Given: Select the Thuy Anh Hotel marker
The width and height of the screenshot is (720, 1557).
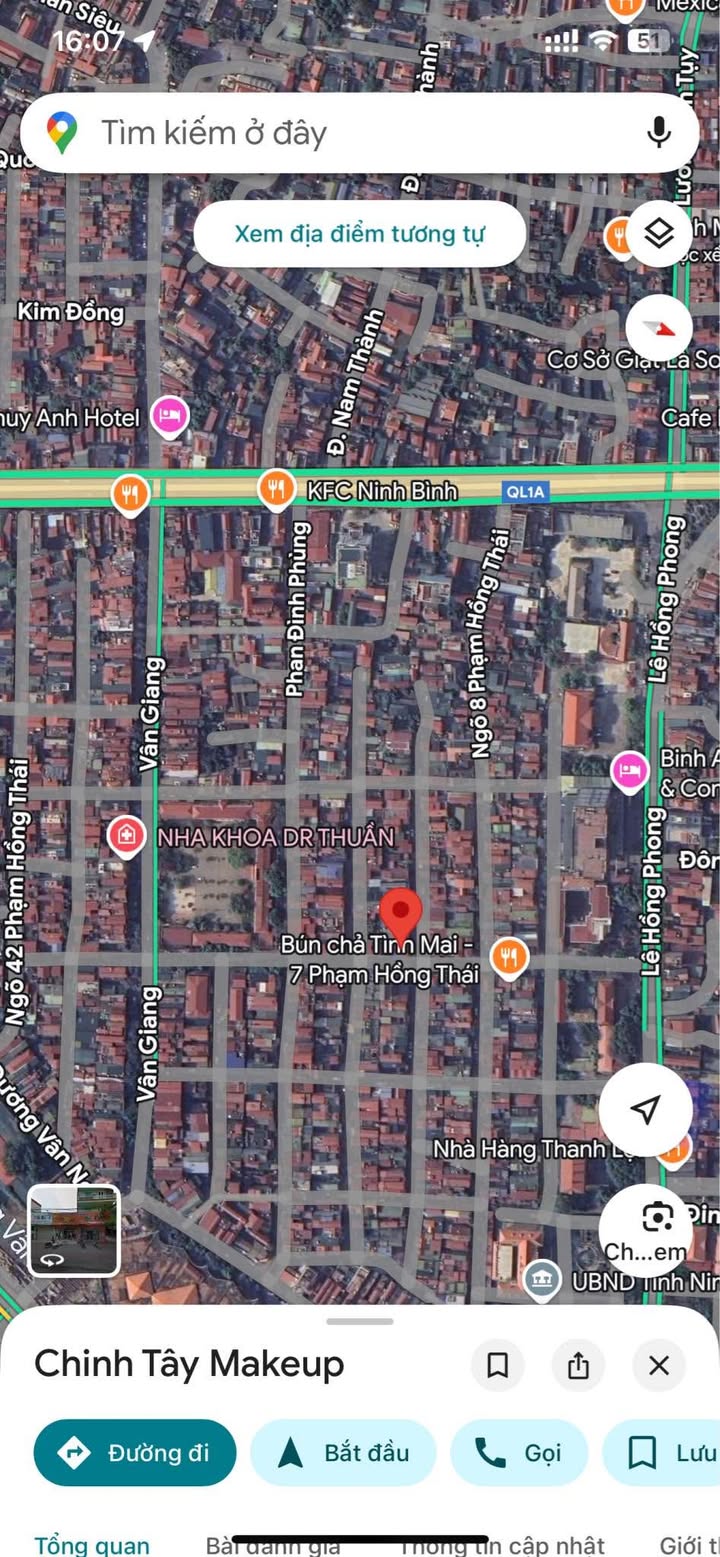Looking at the screenshot, I should (x=170, y=416).
